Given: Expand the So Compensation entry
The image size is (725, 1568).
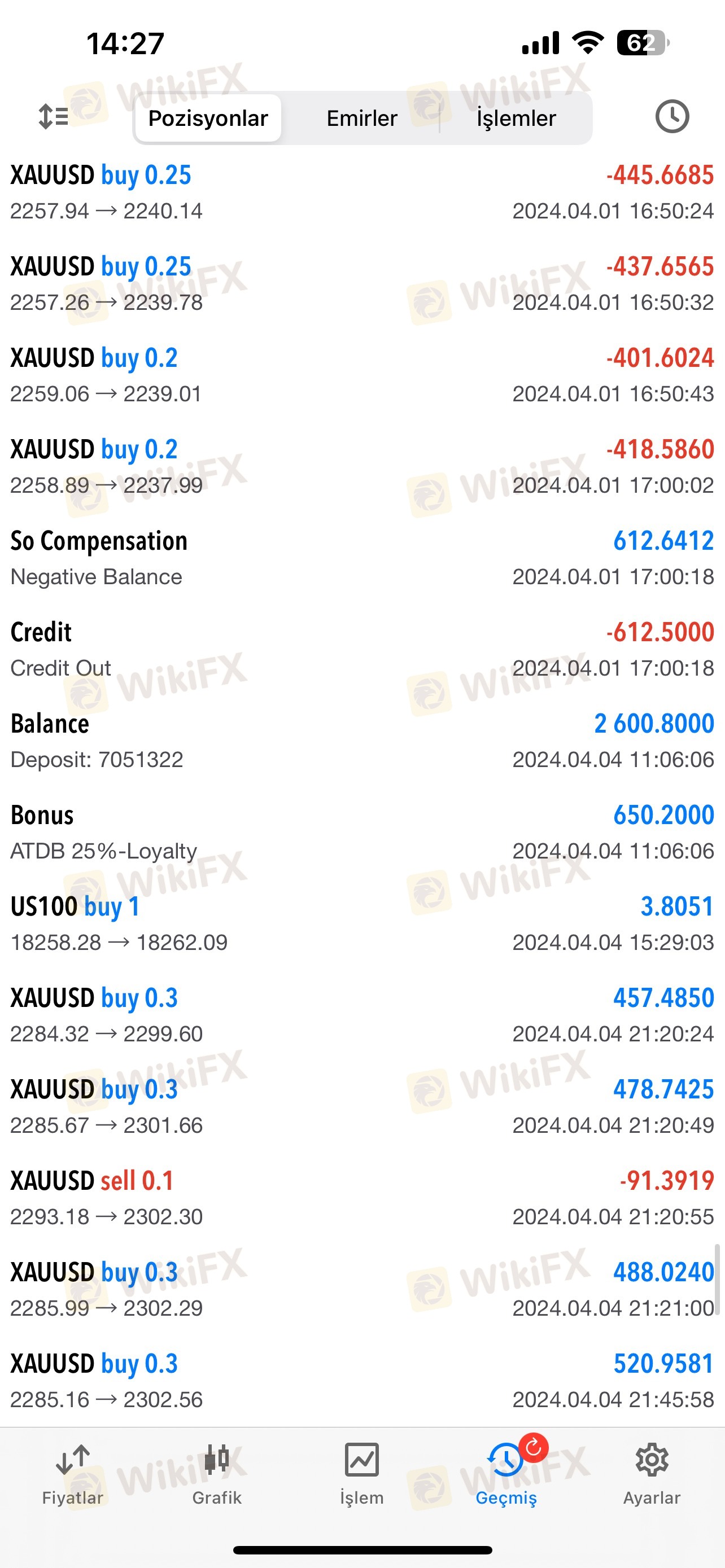Looking at the screenshot, I should 362,558.
